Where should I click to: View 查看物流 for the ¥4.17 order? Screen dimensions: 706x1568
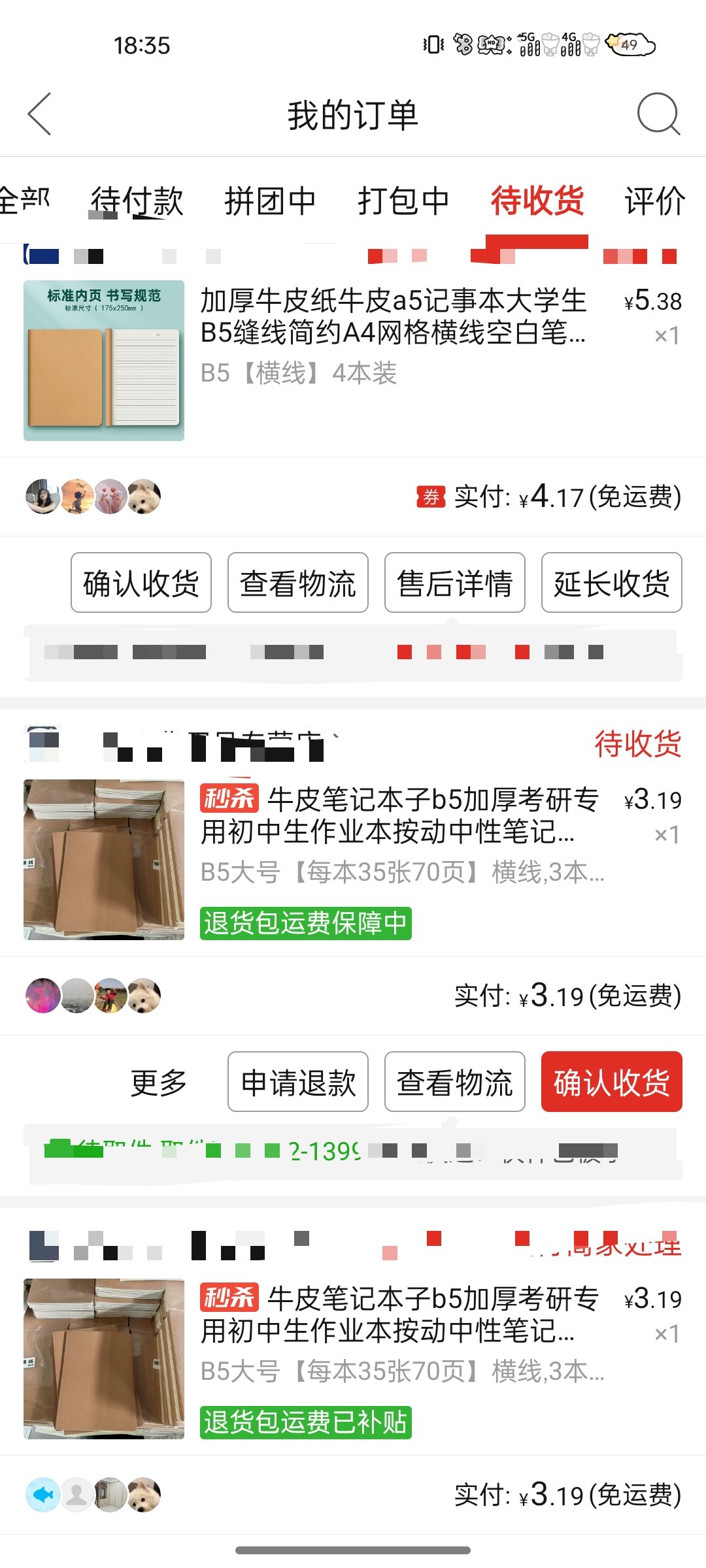[x=298, y=583]
